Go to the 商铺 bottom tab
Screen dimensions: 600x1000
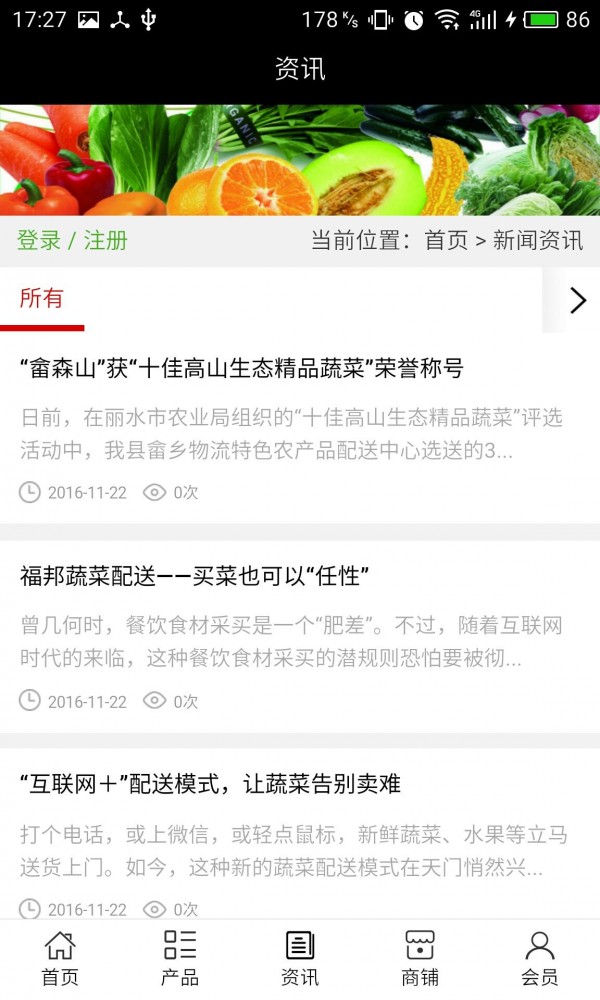(x=420, y=958)
